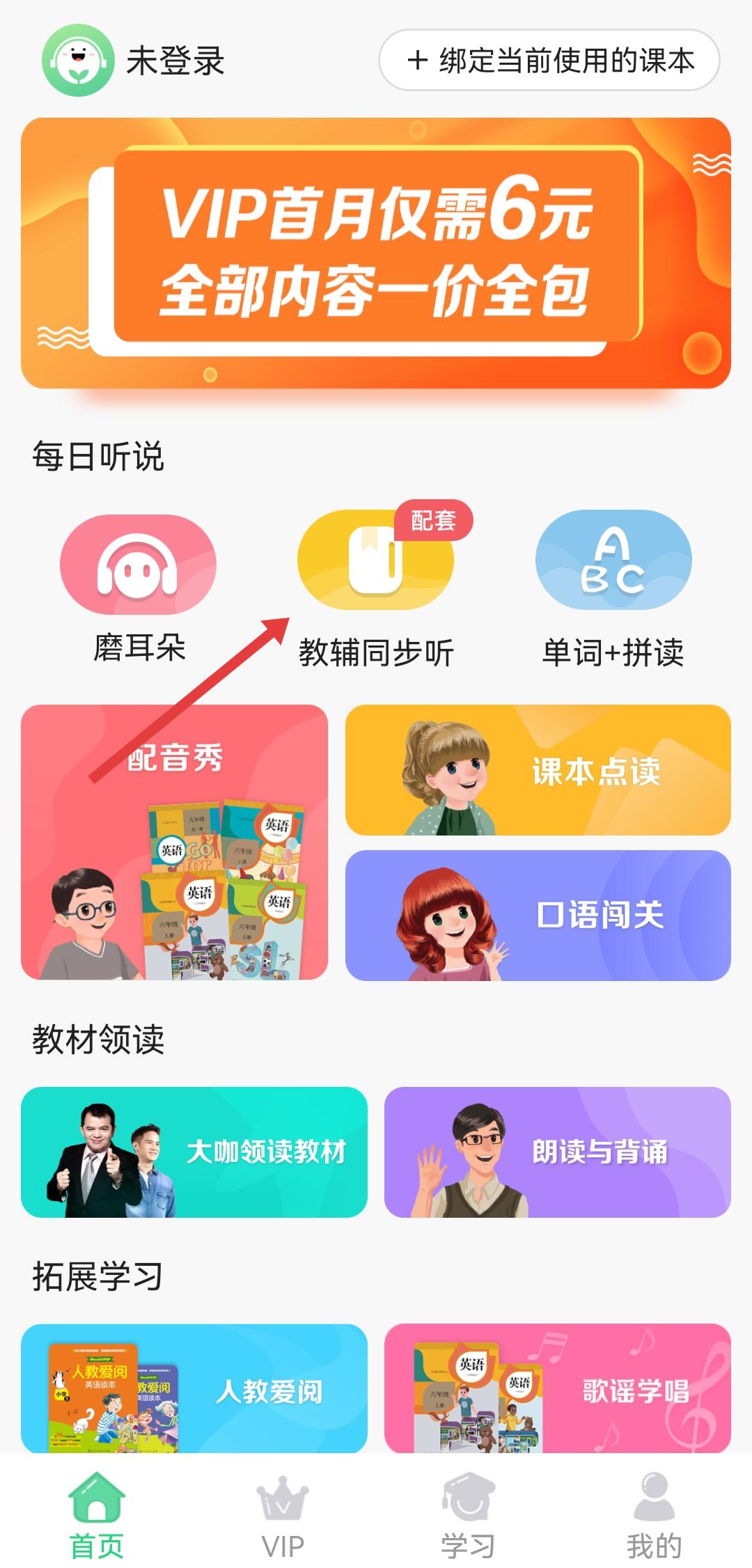Open the 歌谣学唱 card
The width and height of the screenshot is (752, 1568).
pyautogui.click(x=557, y=1388)
